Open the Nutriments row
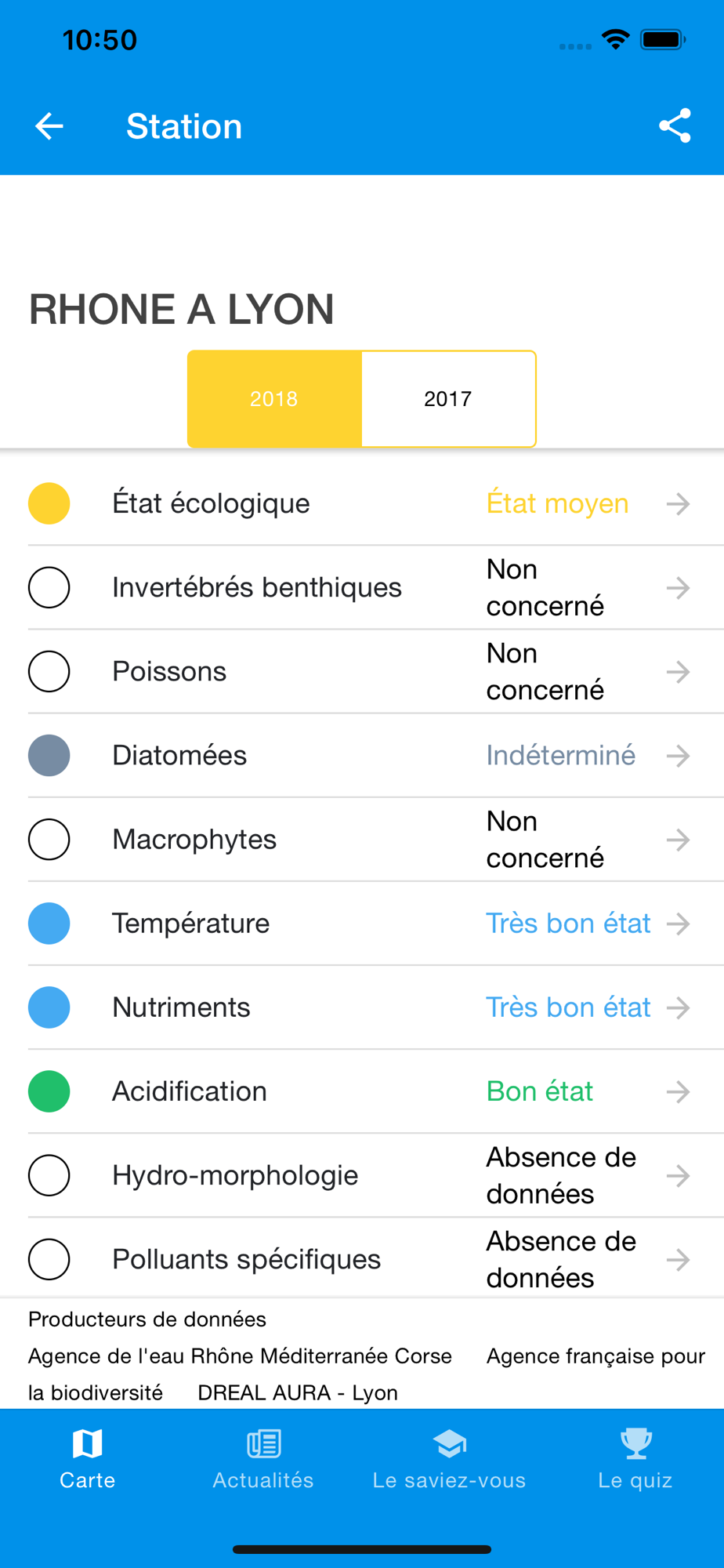Image resolution: width=724 pixels, height=1568 pixels. tap(360, 1007)
